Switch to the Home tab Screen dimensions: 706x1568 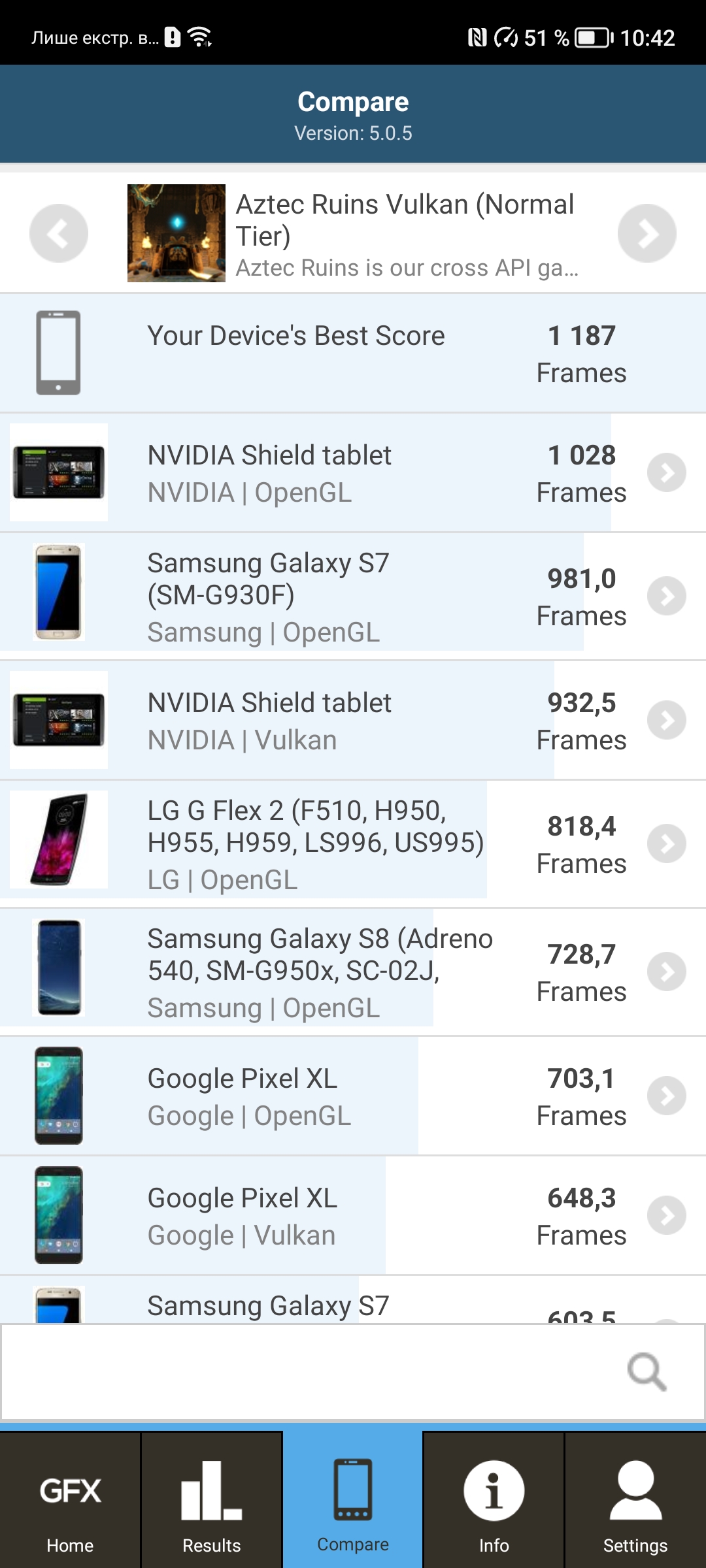click(x=70, y=1500)
